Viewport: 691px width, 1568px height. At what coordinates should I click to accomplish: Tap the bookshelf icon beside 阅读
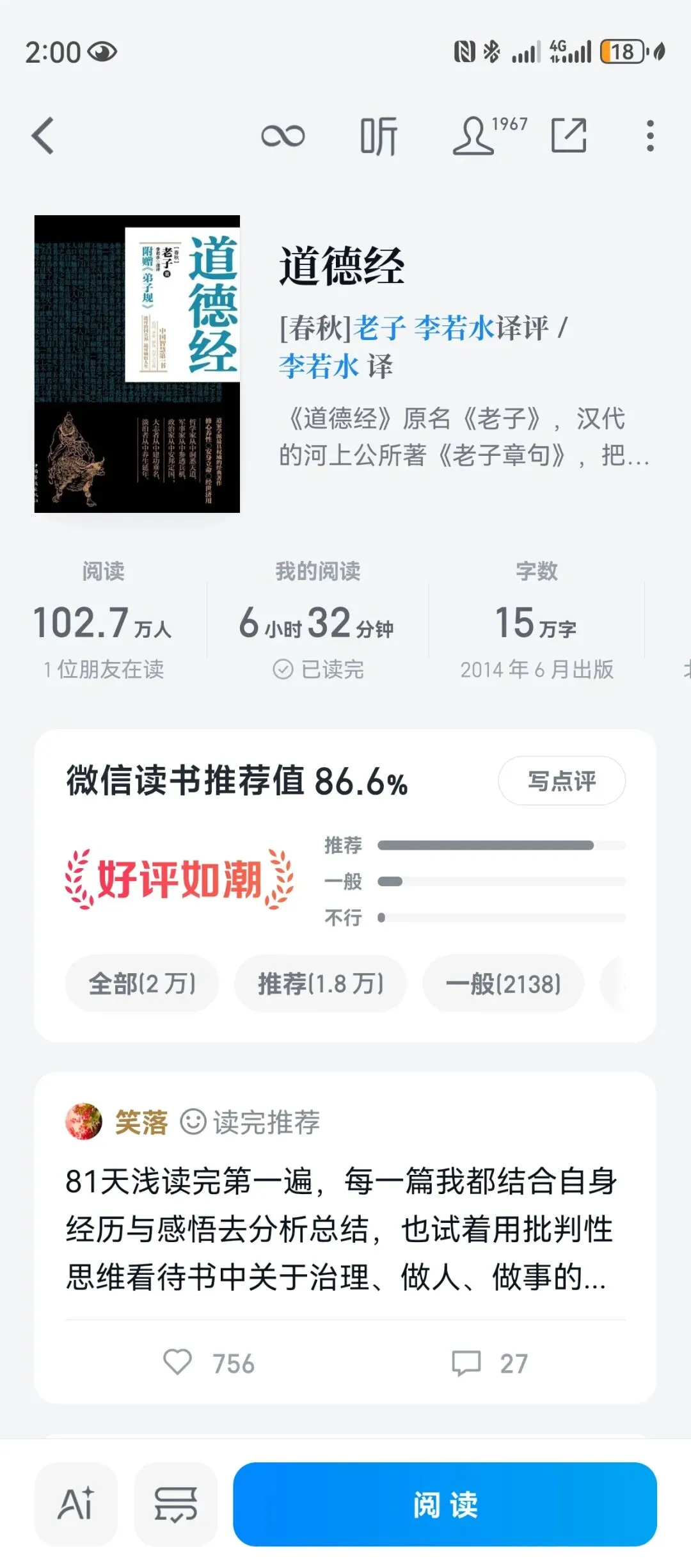coord(176,1504)
